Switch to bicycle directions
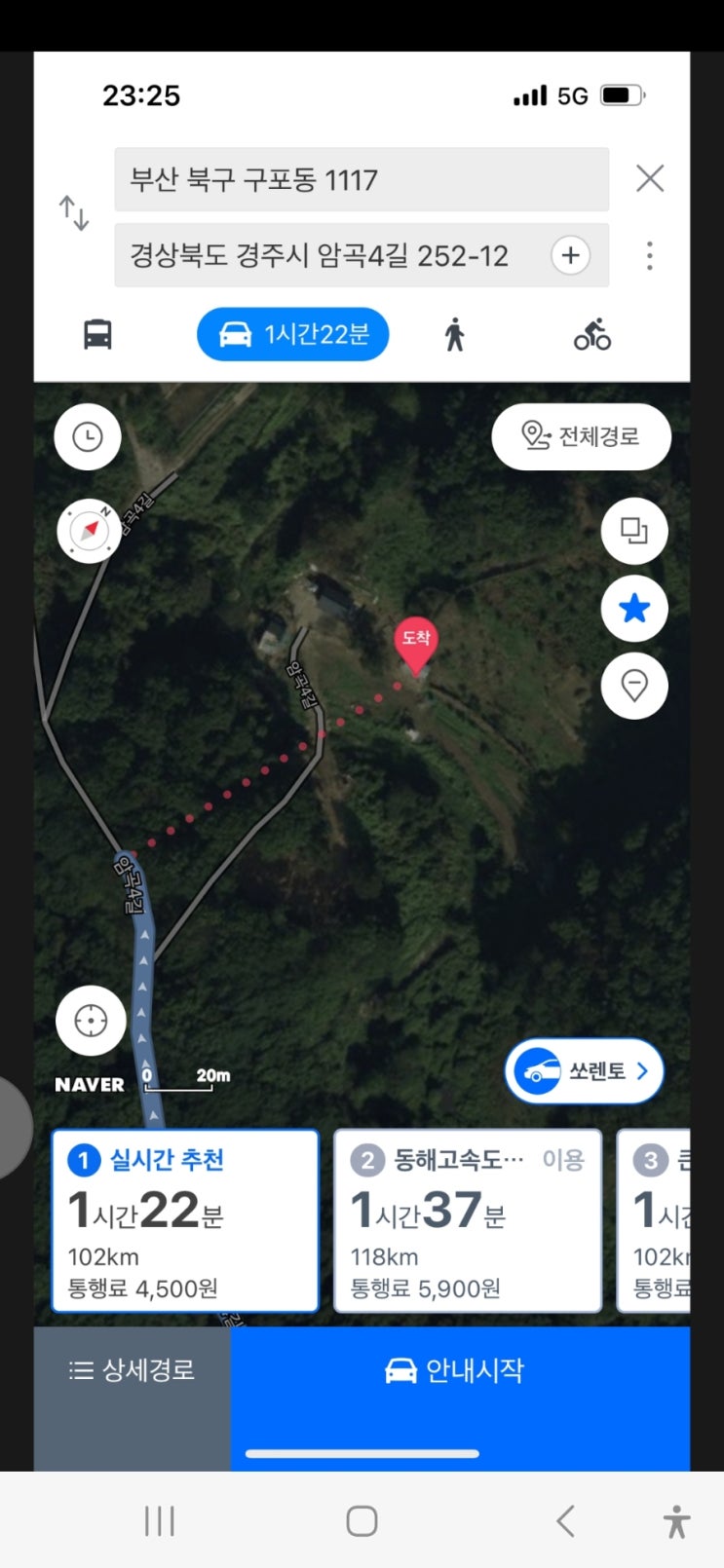 (x=591, y=335)
